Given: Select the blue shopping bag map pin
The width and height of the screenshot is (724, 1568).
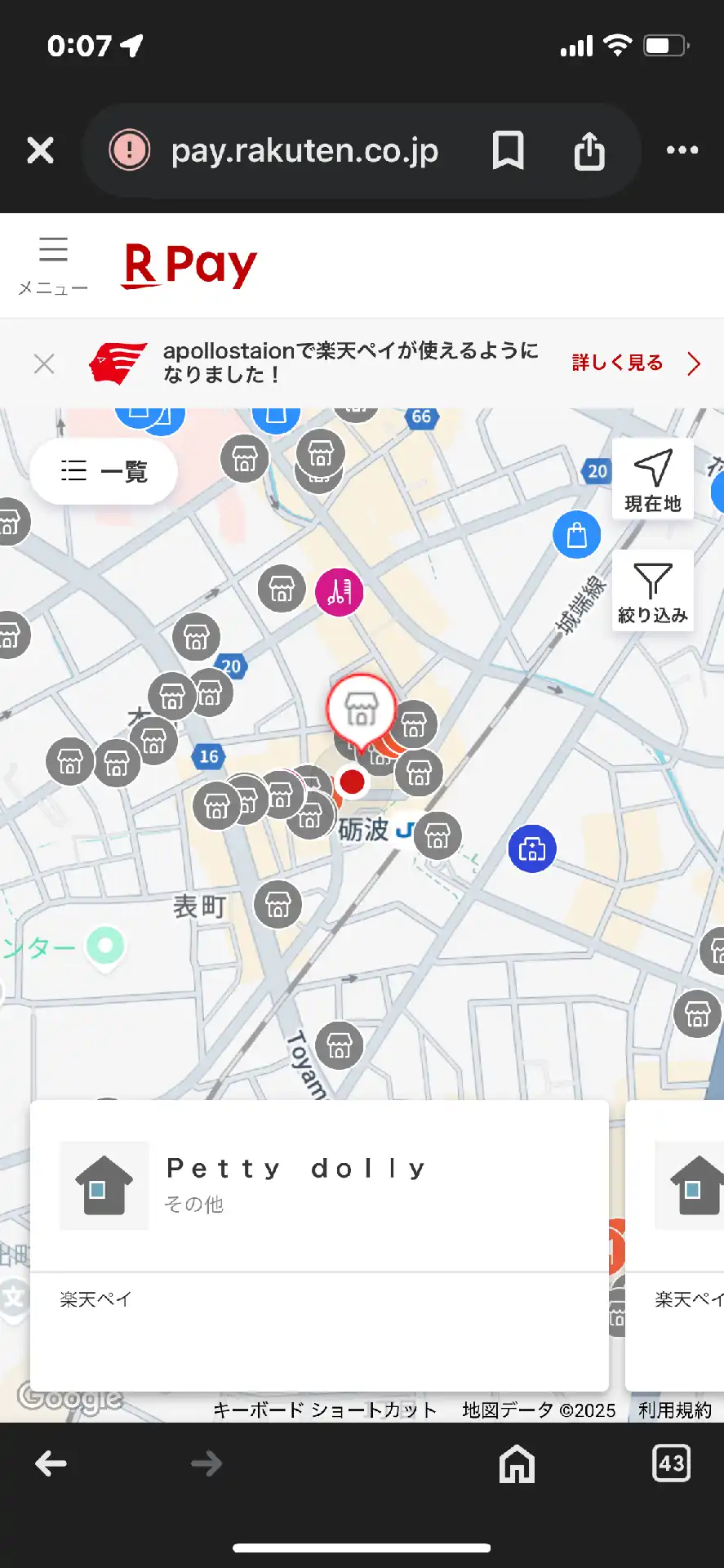Looking at the screenshot, I should (x=576, y=535).
